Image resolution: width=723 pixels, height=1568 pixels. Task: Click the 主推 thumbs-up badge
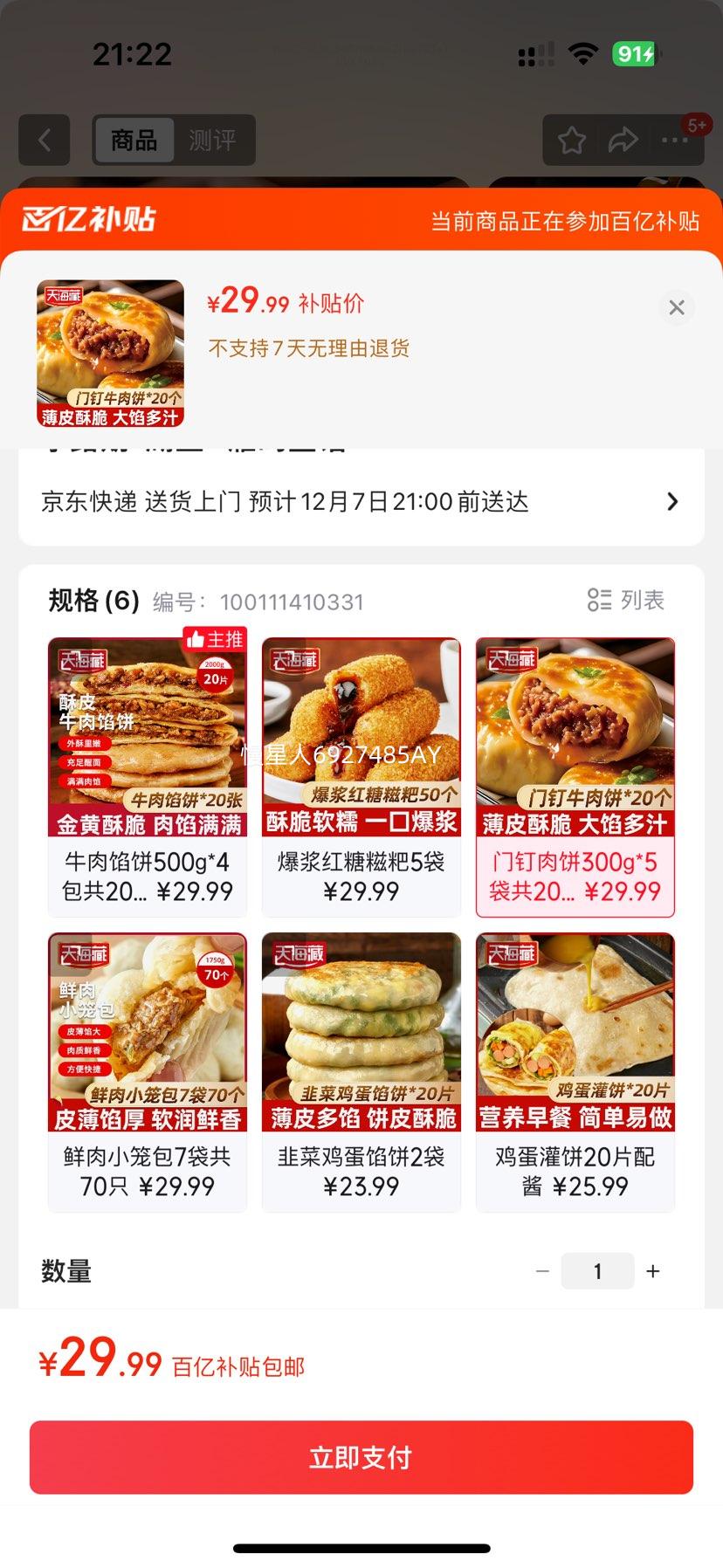[216, 639]
